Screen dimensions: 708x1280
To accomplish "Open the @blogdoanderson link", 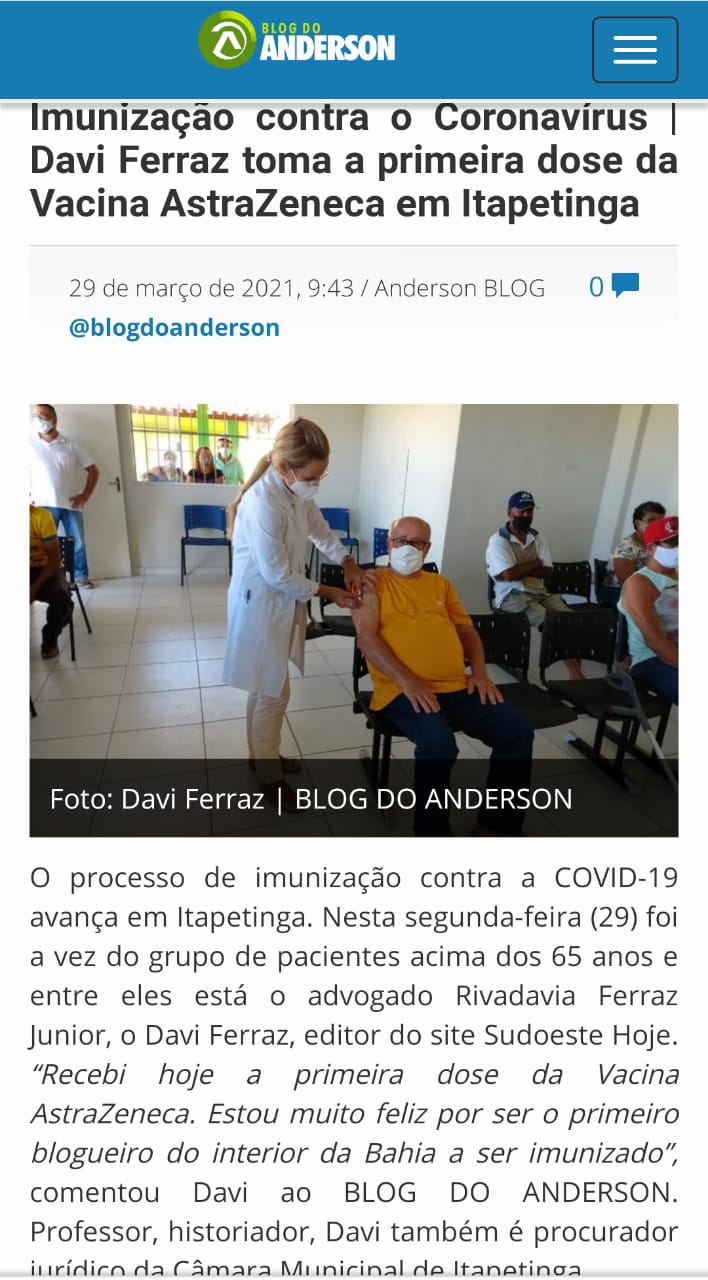I will pos(174,327).
